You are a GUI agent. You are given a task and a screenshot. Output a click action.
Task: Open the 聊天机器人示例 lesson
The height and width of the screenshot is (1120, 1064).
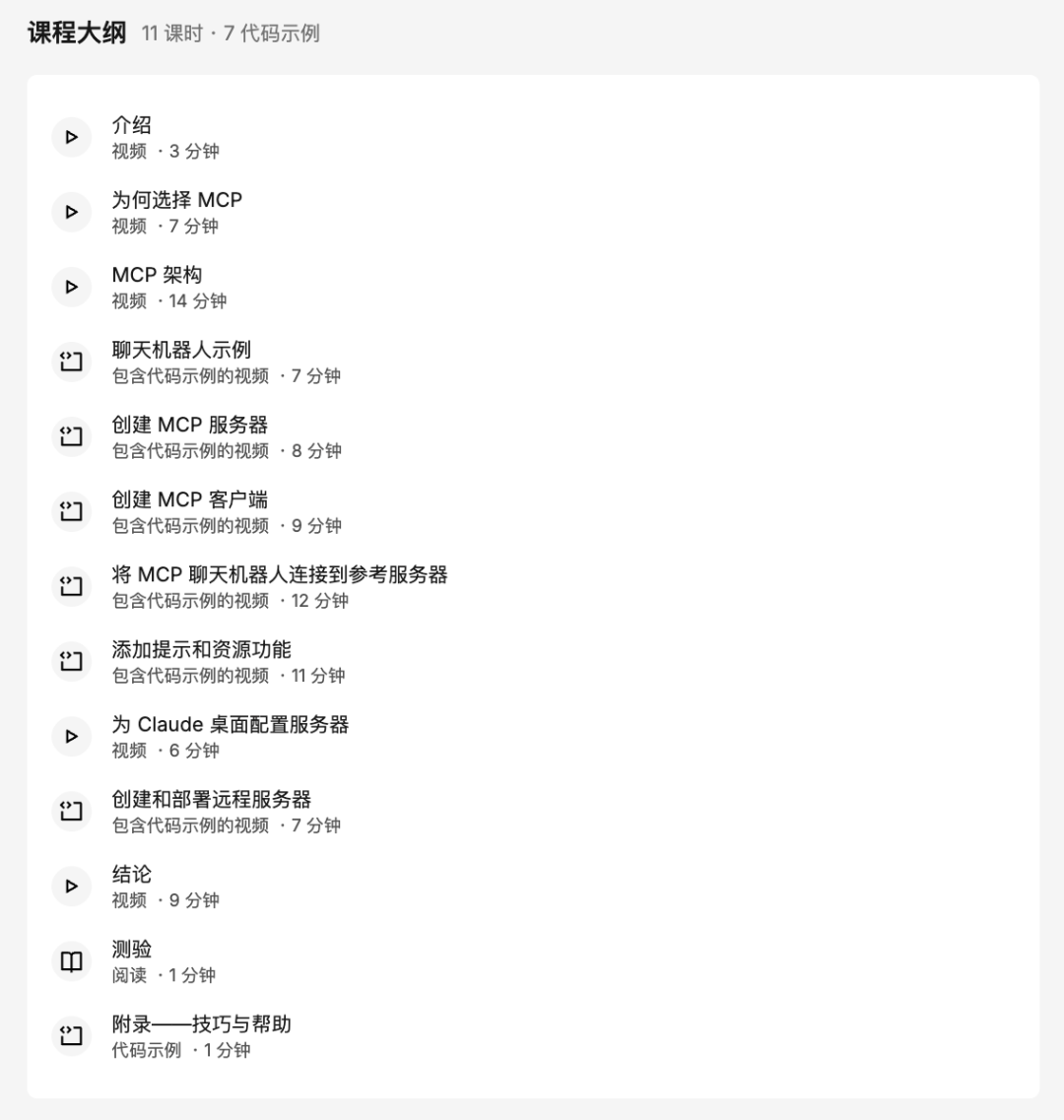pyautogui.click(x=181, y=351)
